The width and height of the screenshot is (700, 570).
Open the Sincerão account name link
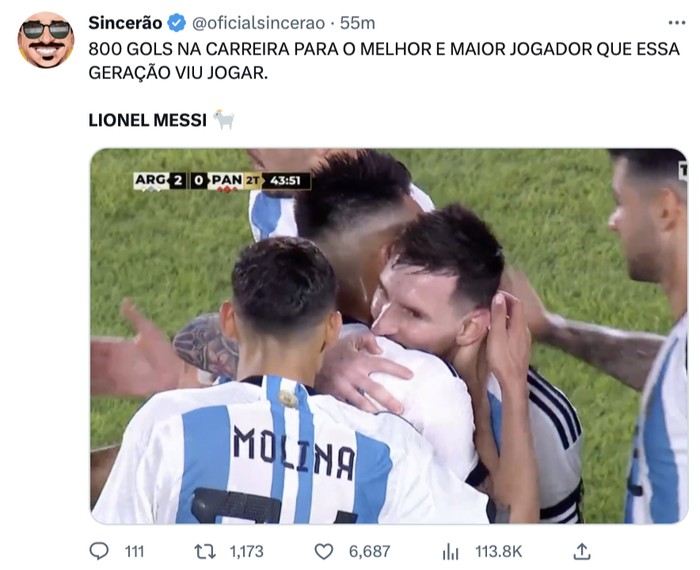click(122, 22)
